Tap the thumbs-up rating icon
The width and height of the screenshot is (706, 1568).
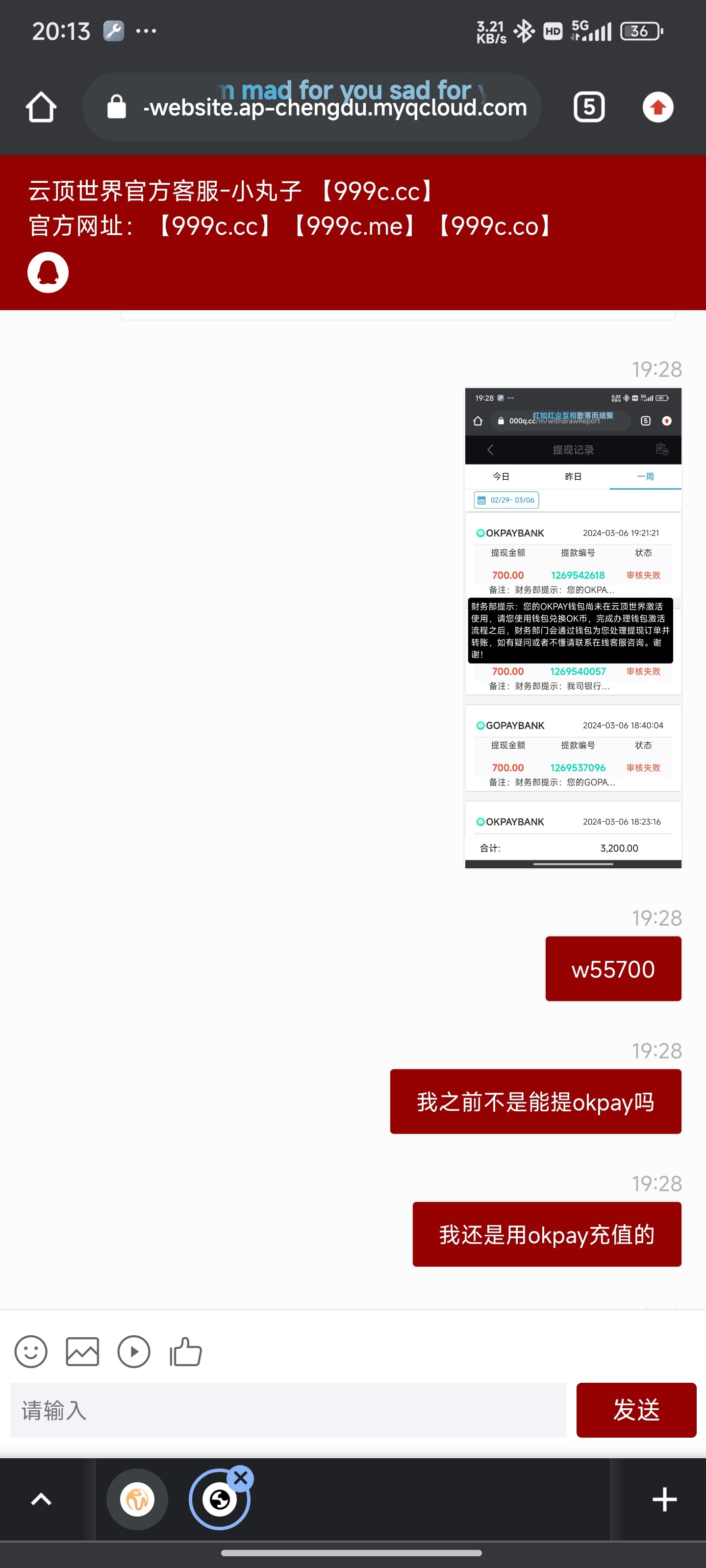(186, 1352)
